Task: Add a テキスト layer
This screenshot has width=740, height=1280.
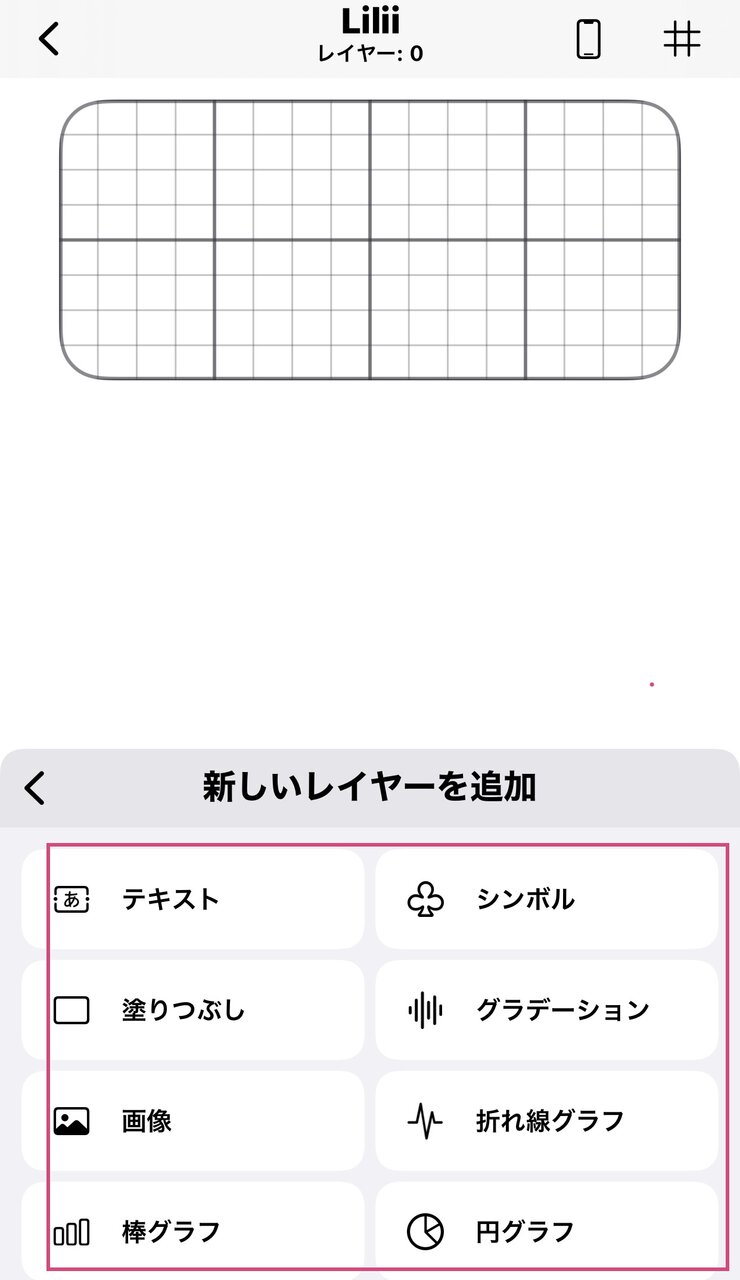Action: pos(192,899)
